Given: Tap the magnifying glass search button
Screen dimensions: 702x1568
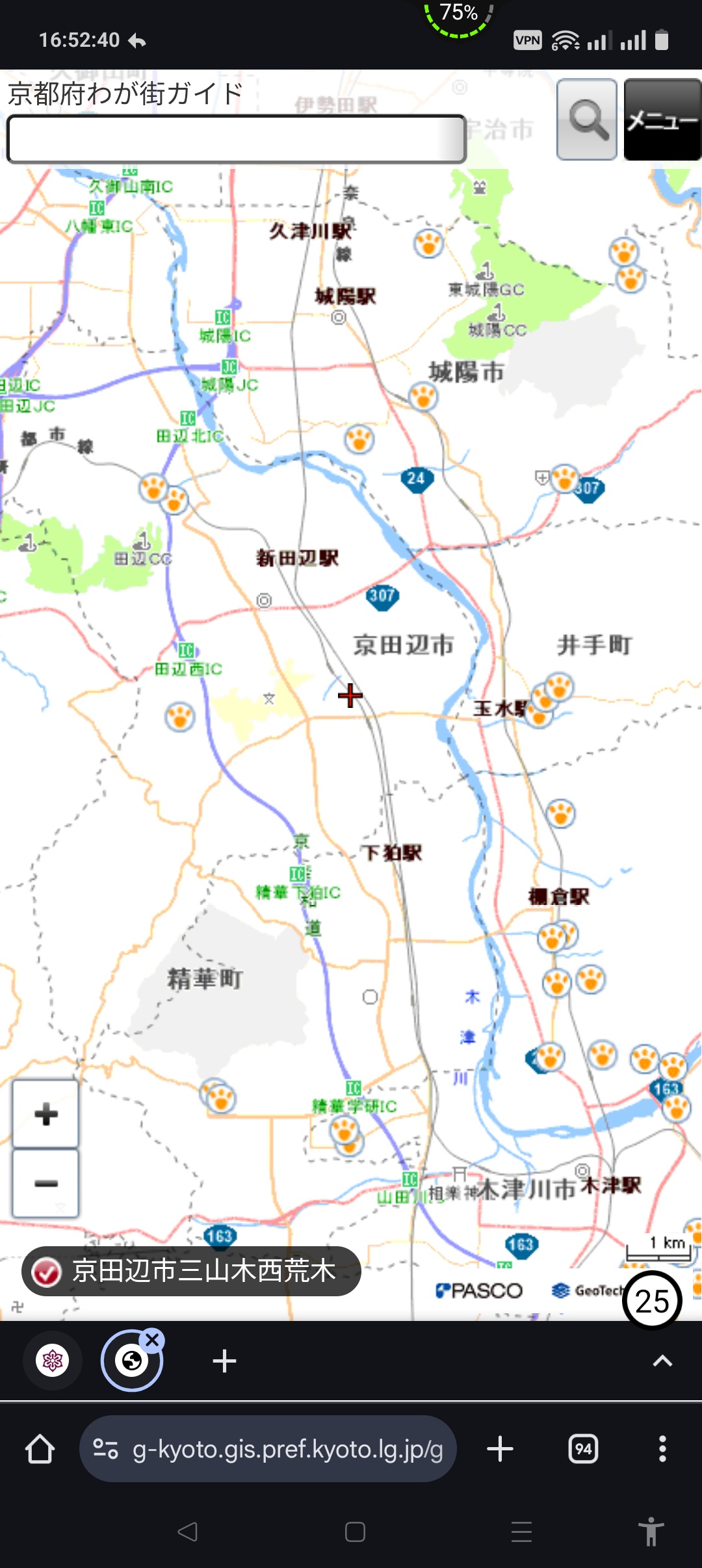Looking at the screenshot, I should (x=587, y=120).
